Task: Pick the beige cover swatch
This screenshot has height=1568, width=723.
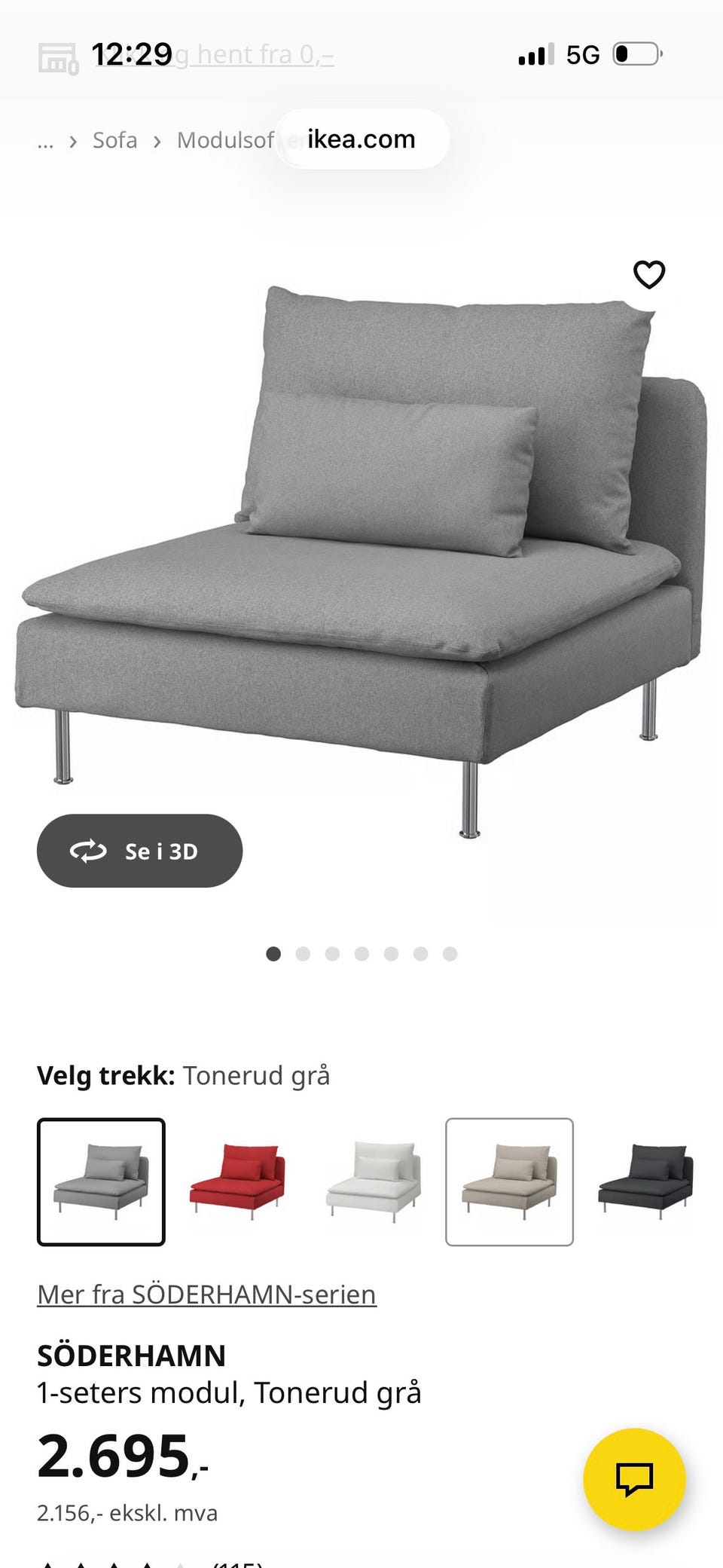Action: coord(509,1181)
